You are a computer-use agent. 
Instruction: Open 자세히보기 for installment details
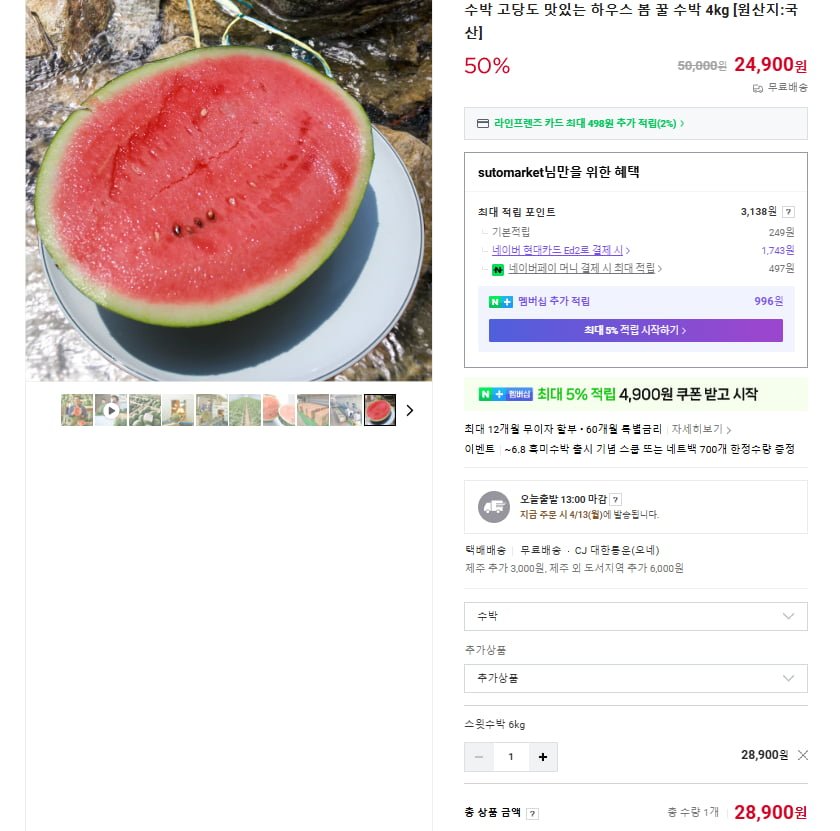pyautogui.click(x=701, y=429)
